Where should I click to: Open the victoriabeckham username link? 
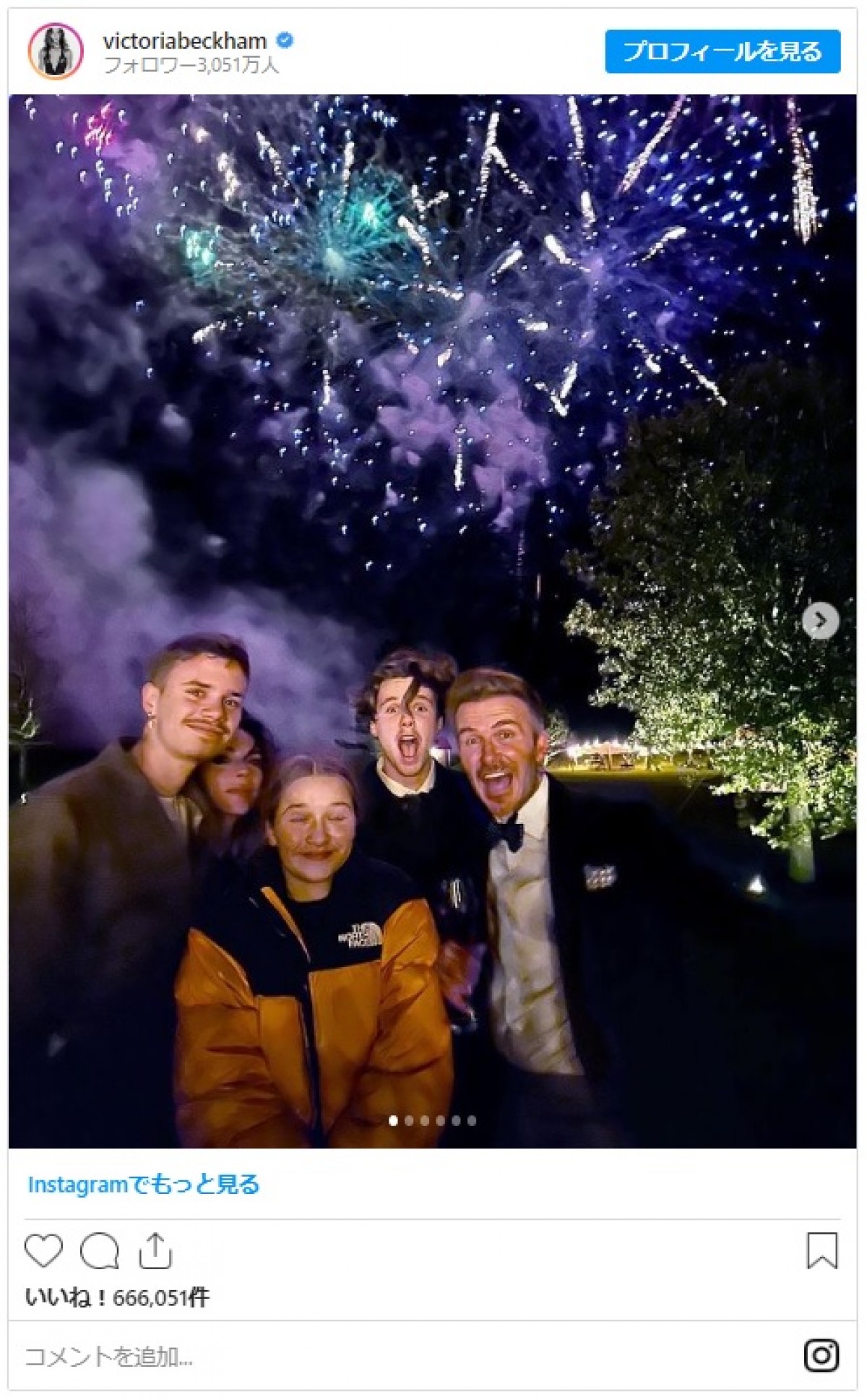tap(184, 41)
